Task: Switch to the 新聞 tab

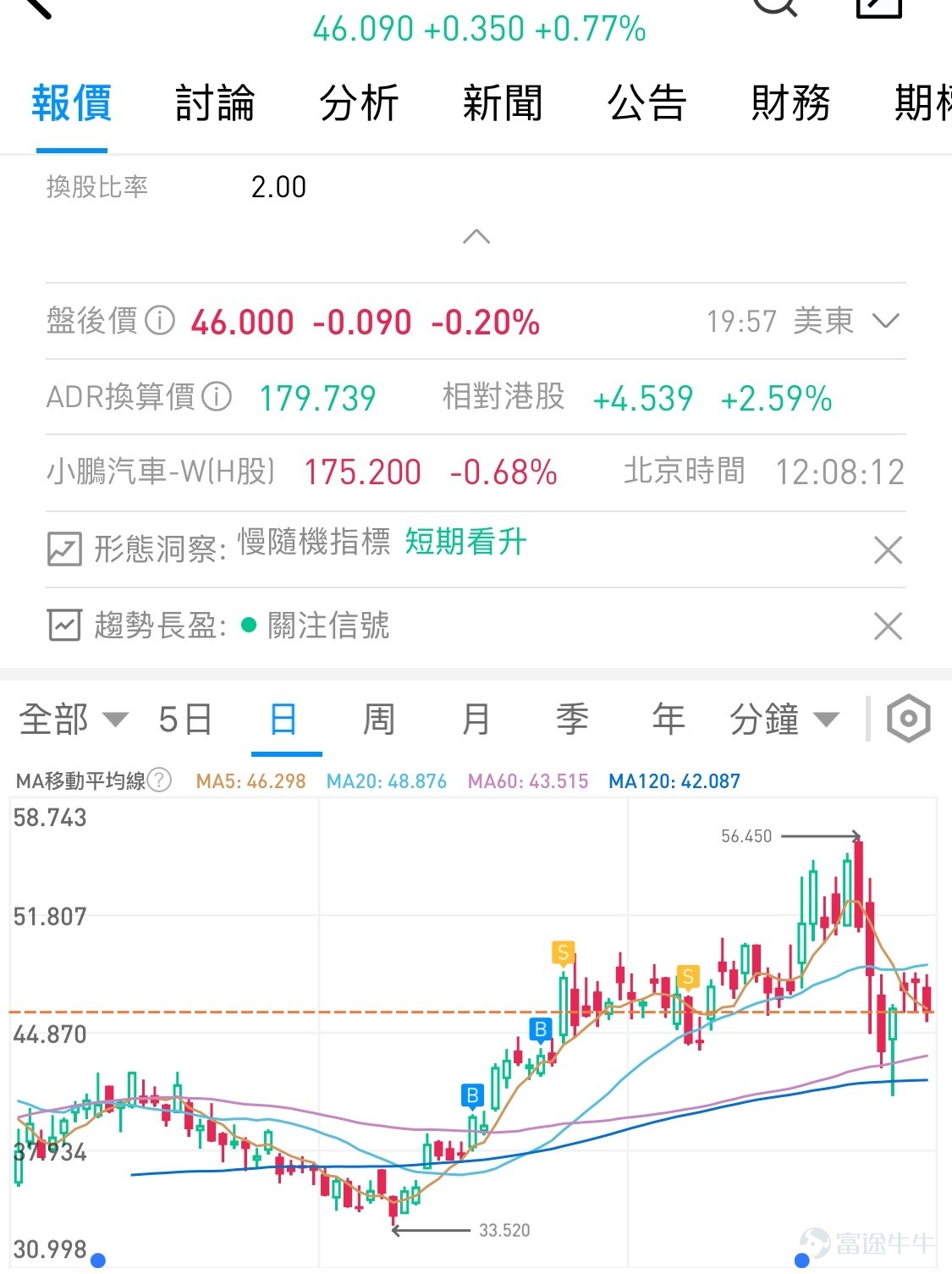Action: 503,104
